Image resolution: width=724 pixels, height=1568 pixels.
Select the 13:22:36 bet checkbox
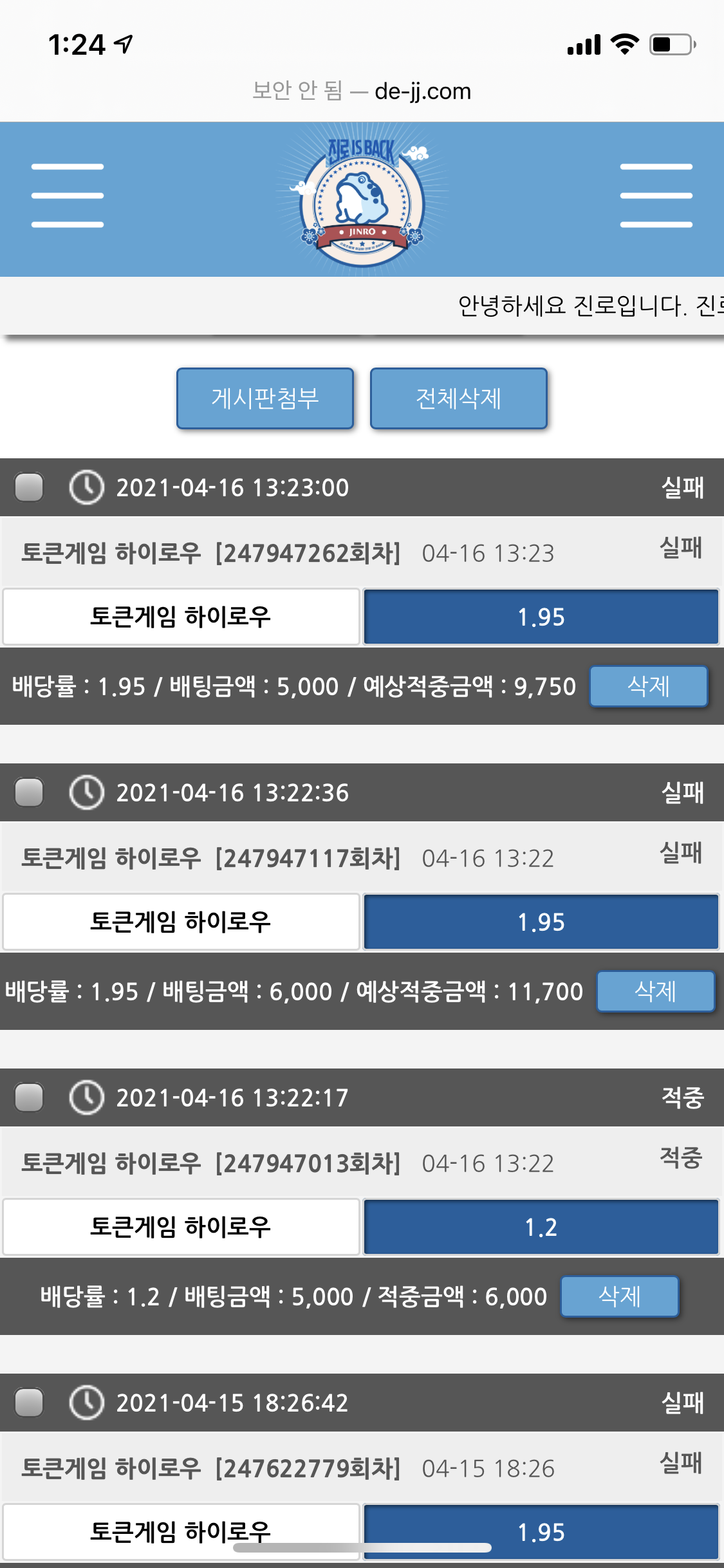[x=29, y=792]
